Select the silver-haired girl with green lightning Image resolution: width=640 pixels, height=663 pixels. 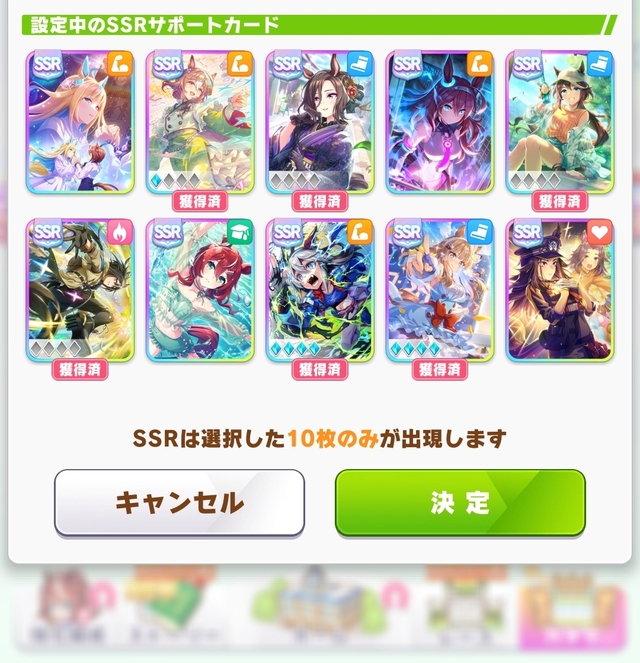pos(320,290)
